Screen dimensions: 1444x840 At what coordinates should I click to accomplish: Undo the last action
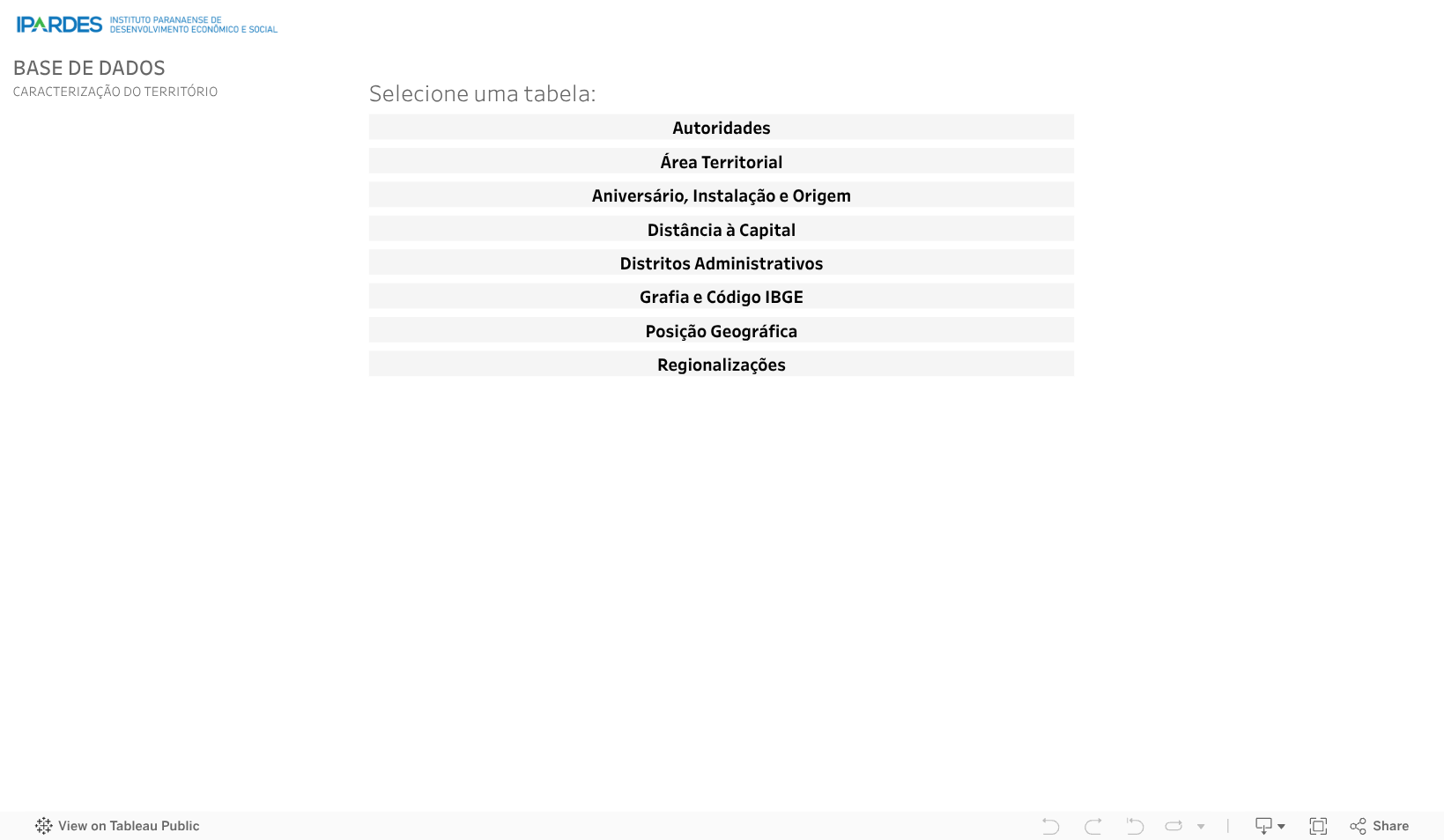(1050, 826)
